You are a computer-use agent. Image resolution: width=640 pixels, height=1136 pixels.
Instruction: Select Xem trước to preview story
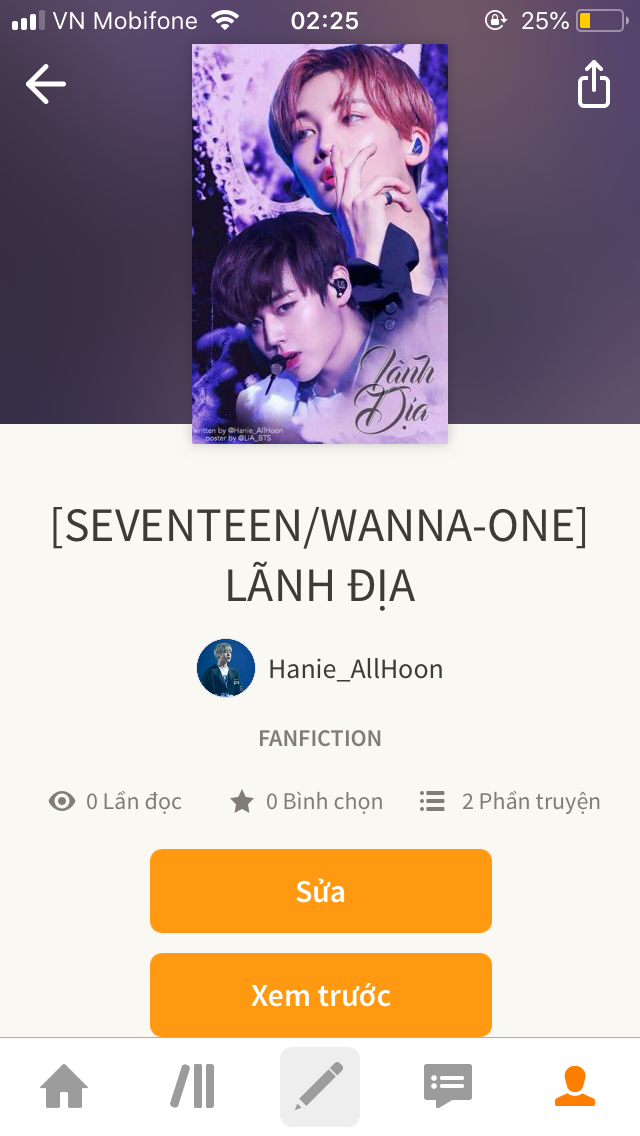coord(320,995)
